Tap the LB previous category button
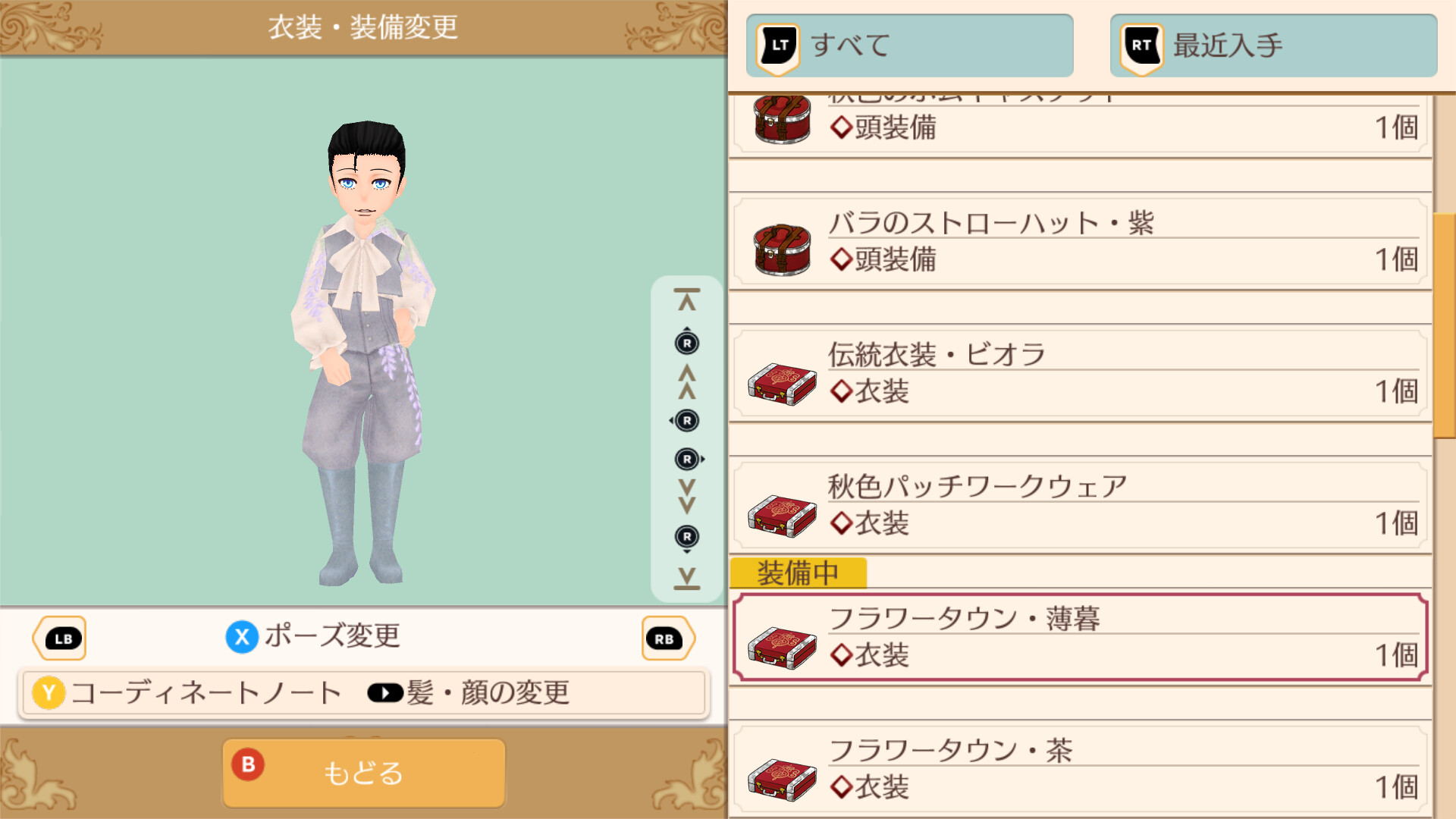 [x=61, y=639]
